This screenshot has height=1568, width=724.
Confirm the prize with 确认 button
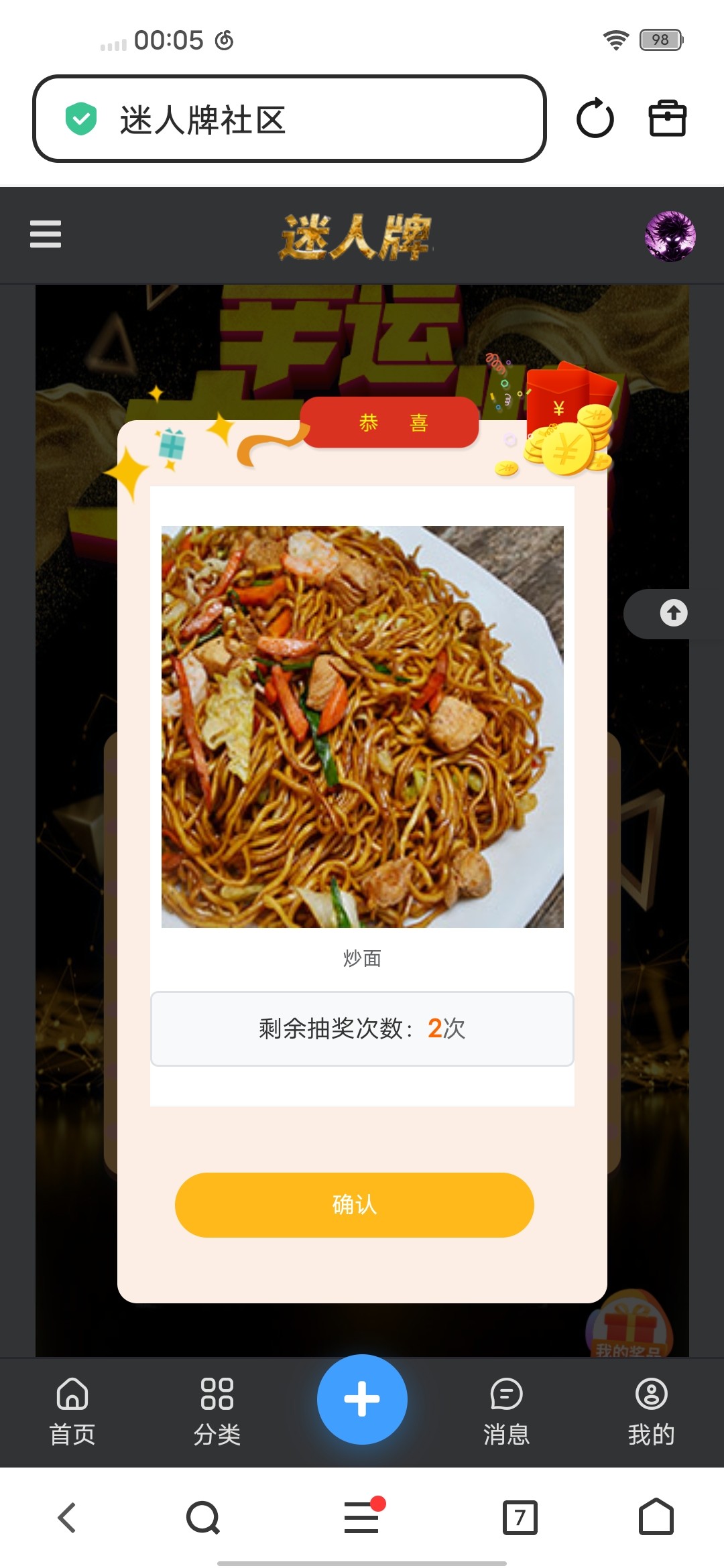(x=354, y=1205)
